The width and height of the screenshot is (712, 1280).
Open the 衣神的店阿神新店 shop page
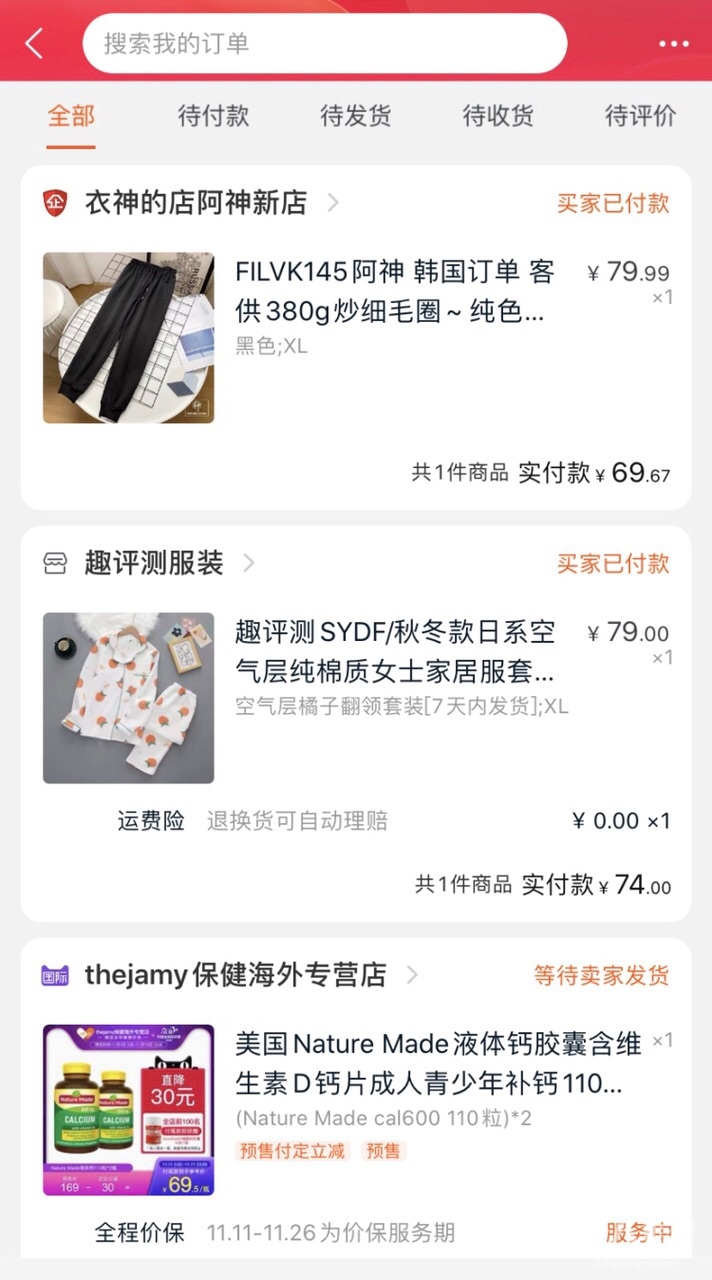196,203
